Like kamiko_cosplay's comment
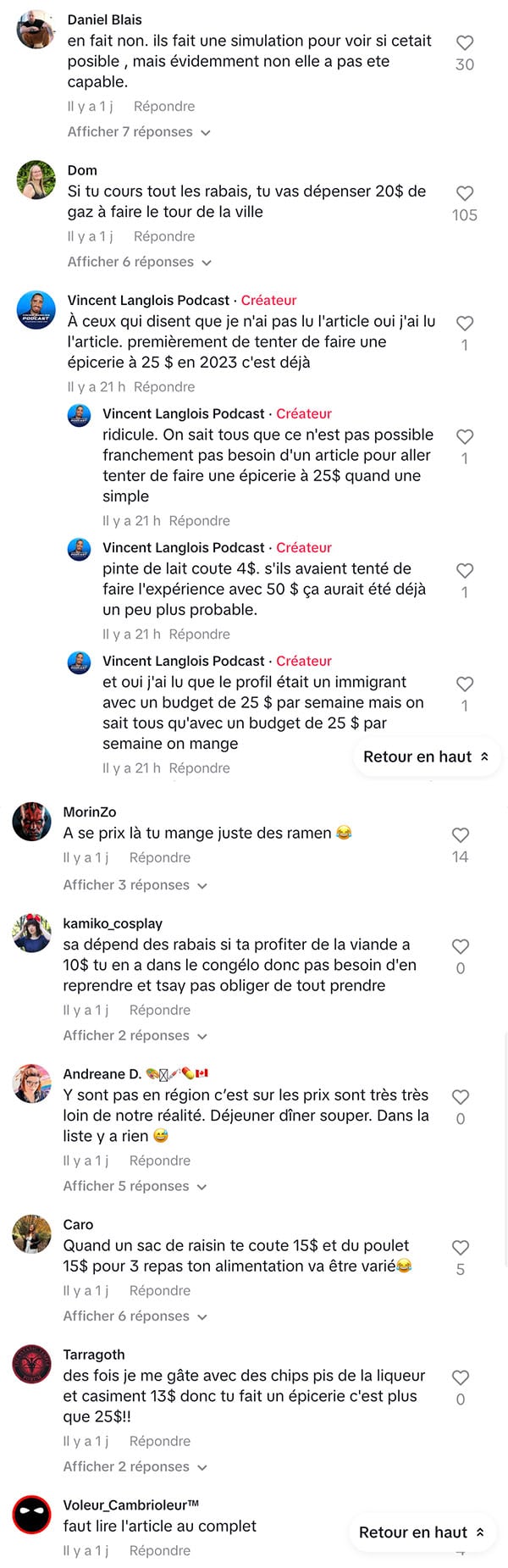This screenshot has height=1568, width=508. tap(461, 946)
